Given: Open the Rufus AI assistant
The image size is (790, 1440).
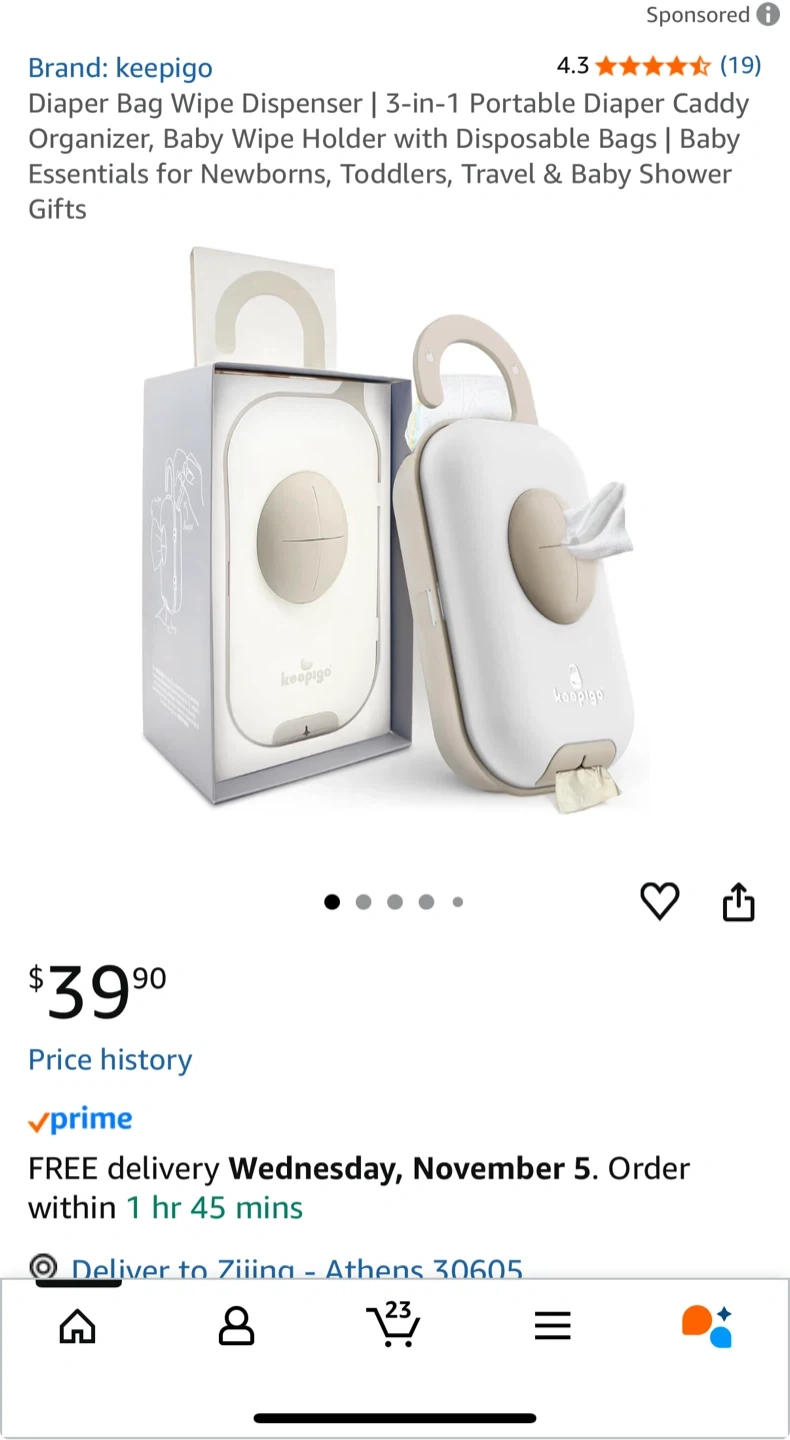Looking at the screenshot, I should click(708, 1326).
